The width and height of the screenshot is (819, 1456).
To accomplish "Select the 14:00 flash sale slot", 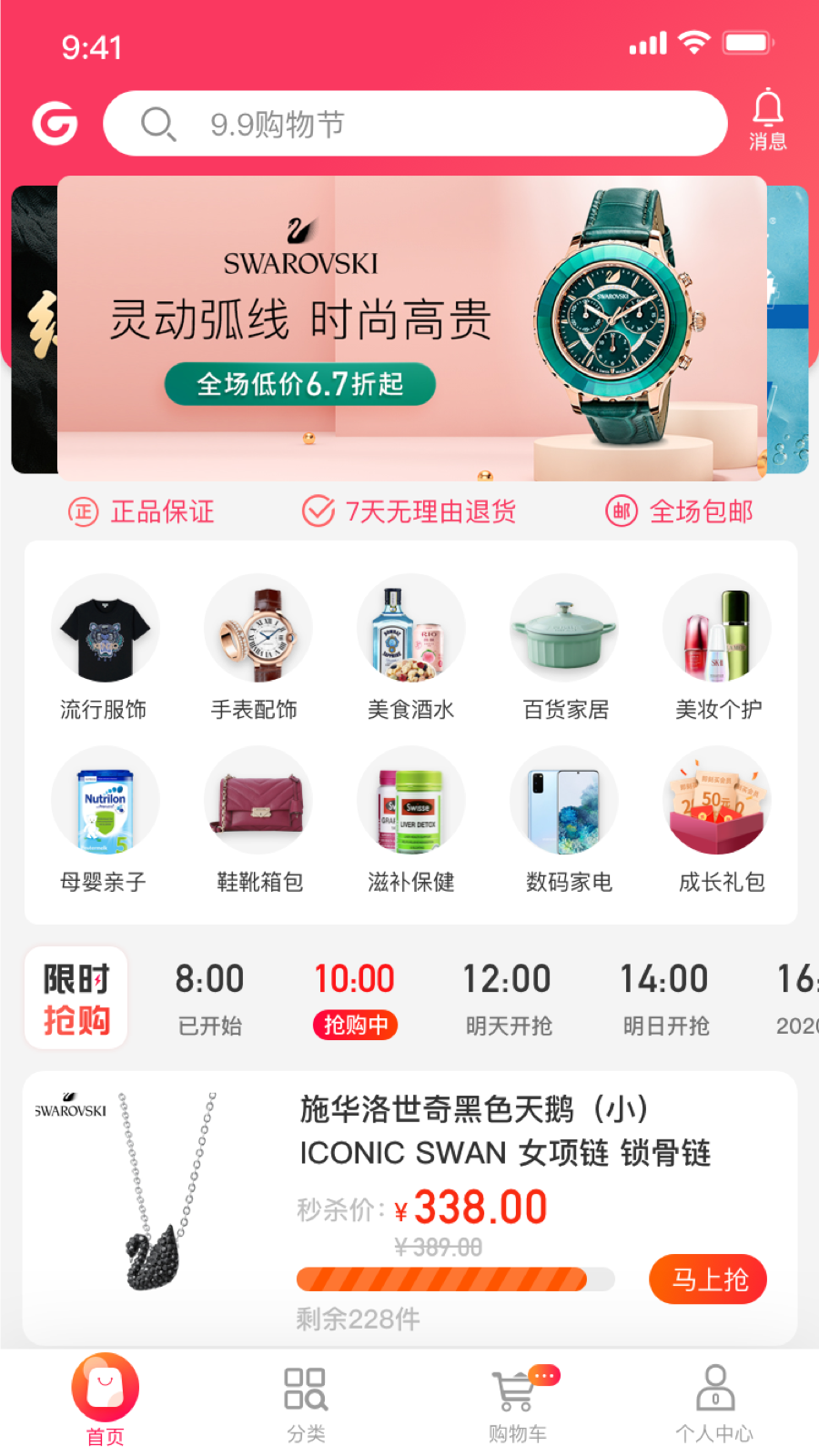I will [x=664, y=998].
